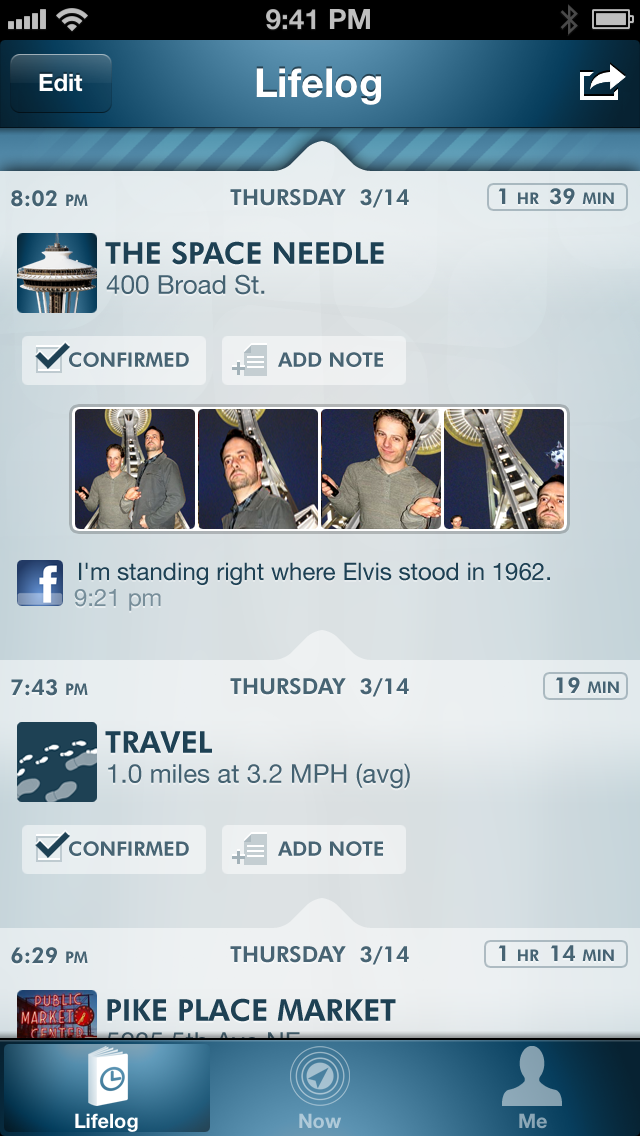This screenshot has height=1136, width=640.
Task: Share the lifelog via the share icon
Action: tap(601, 84)
